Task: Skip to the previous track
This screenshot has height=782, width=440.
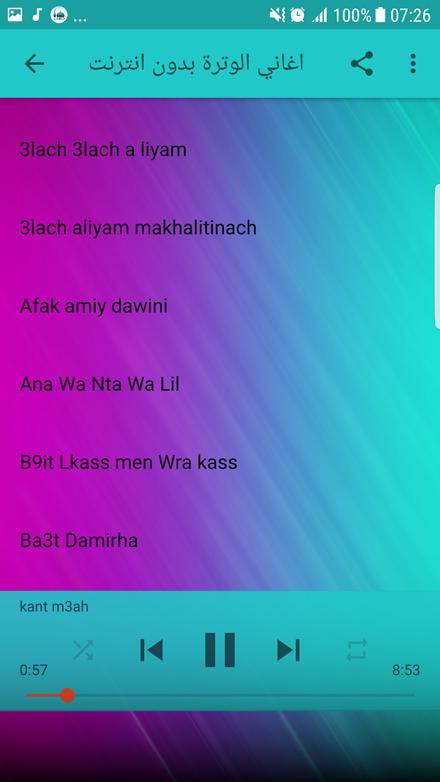Action: coord(152,650)
